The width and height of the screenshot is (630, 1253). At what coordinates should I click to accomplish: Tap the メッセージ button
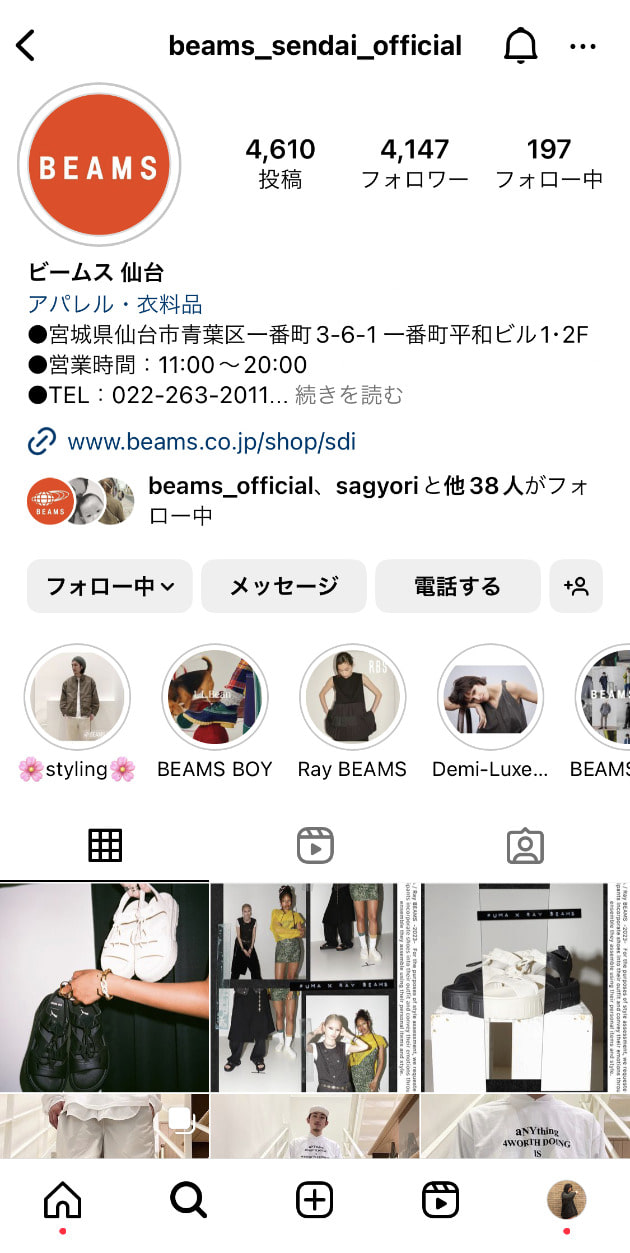point(283,586)
